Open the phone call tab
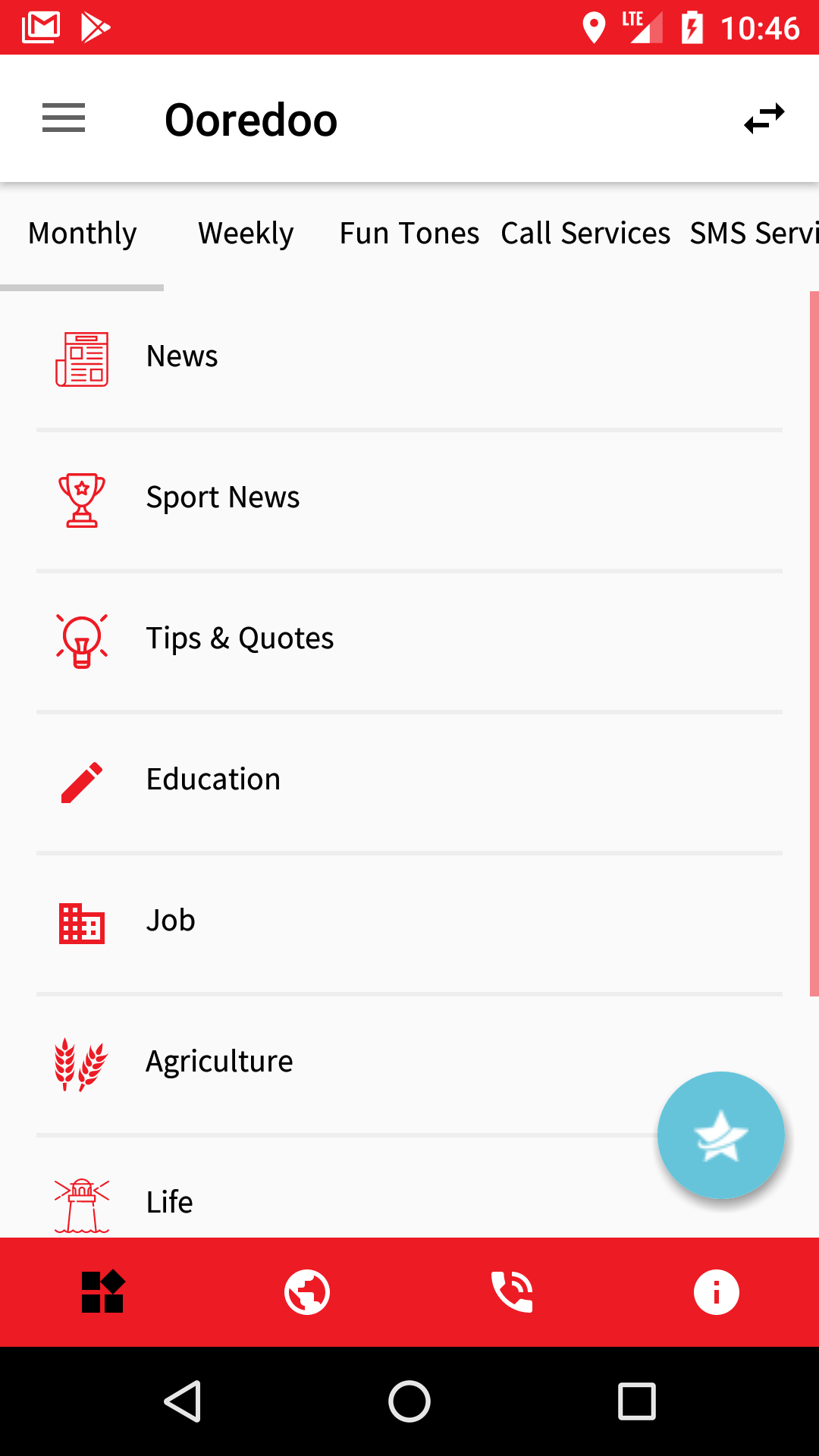 [x=512, y=1291]
